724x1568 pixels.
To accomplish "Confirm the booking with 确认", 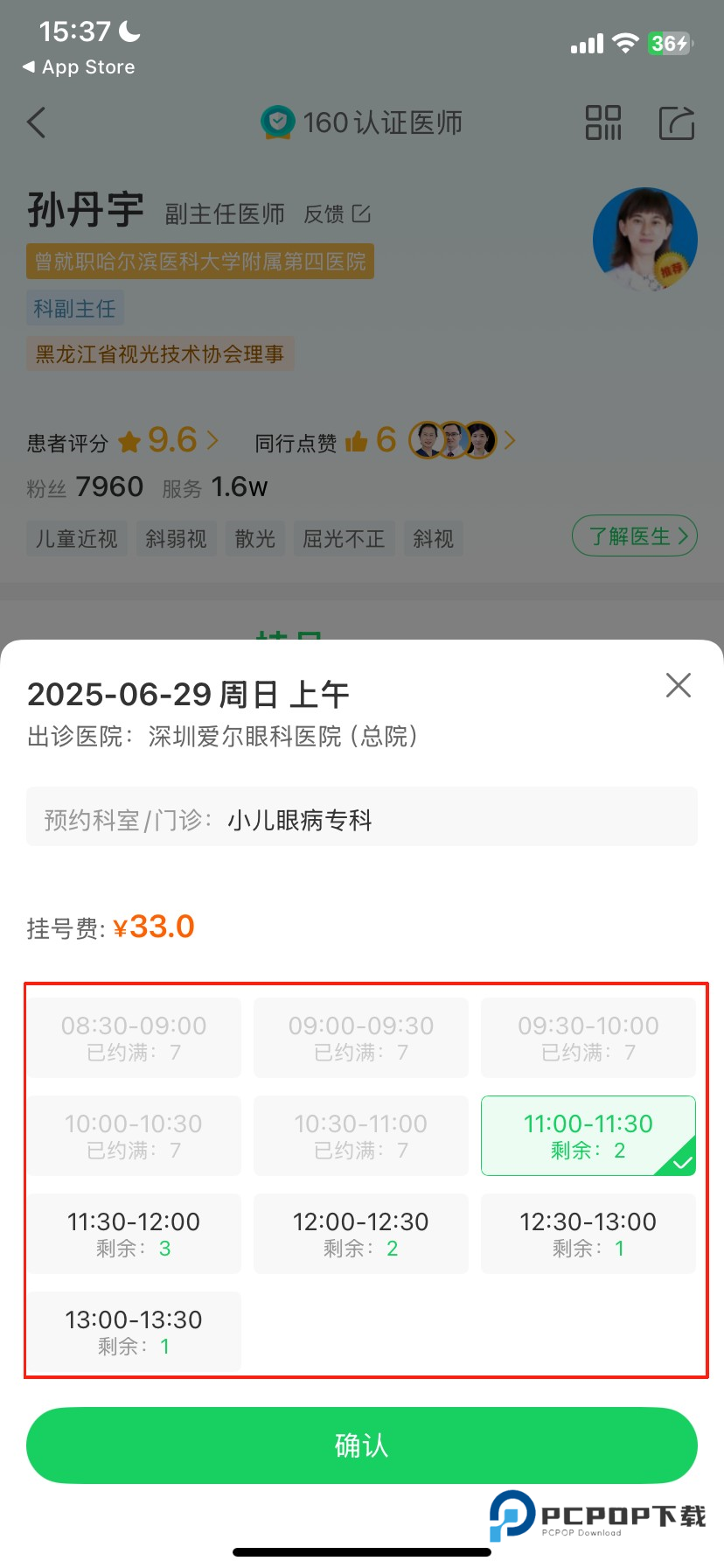I will (x=361, y=1445).
